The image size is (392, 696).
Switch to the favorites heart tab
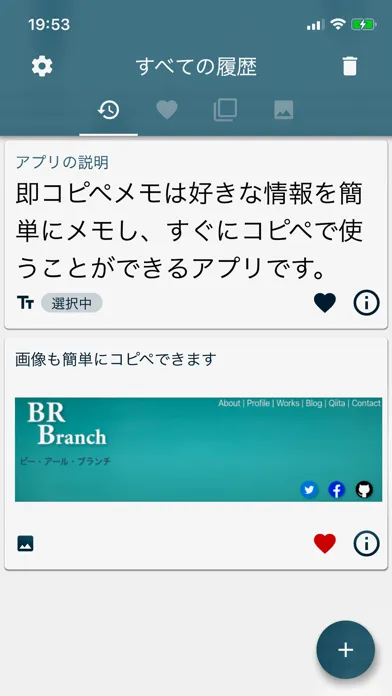tap(167, 110)
